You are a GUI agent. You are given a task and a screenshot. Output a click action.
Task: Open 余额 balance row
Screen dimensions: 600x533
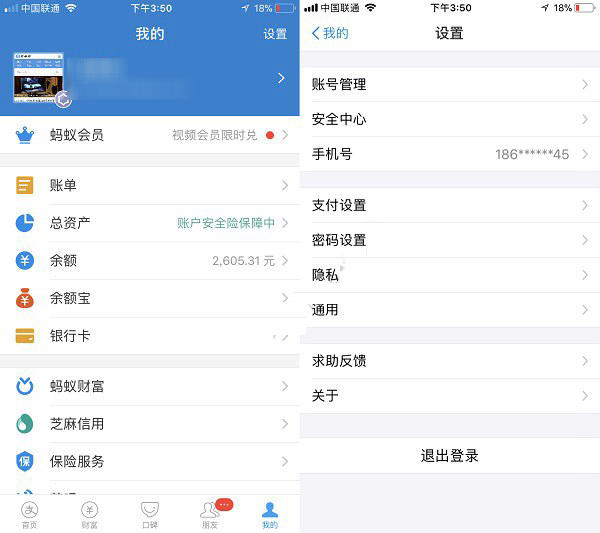pos(150,260)
